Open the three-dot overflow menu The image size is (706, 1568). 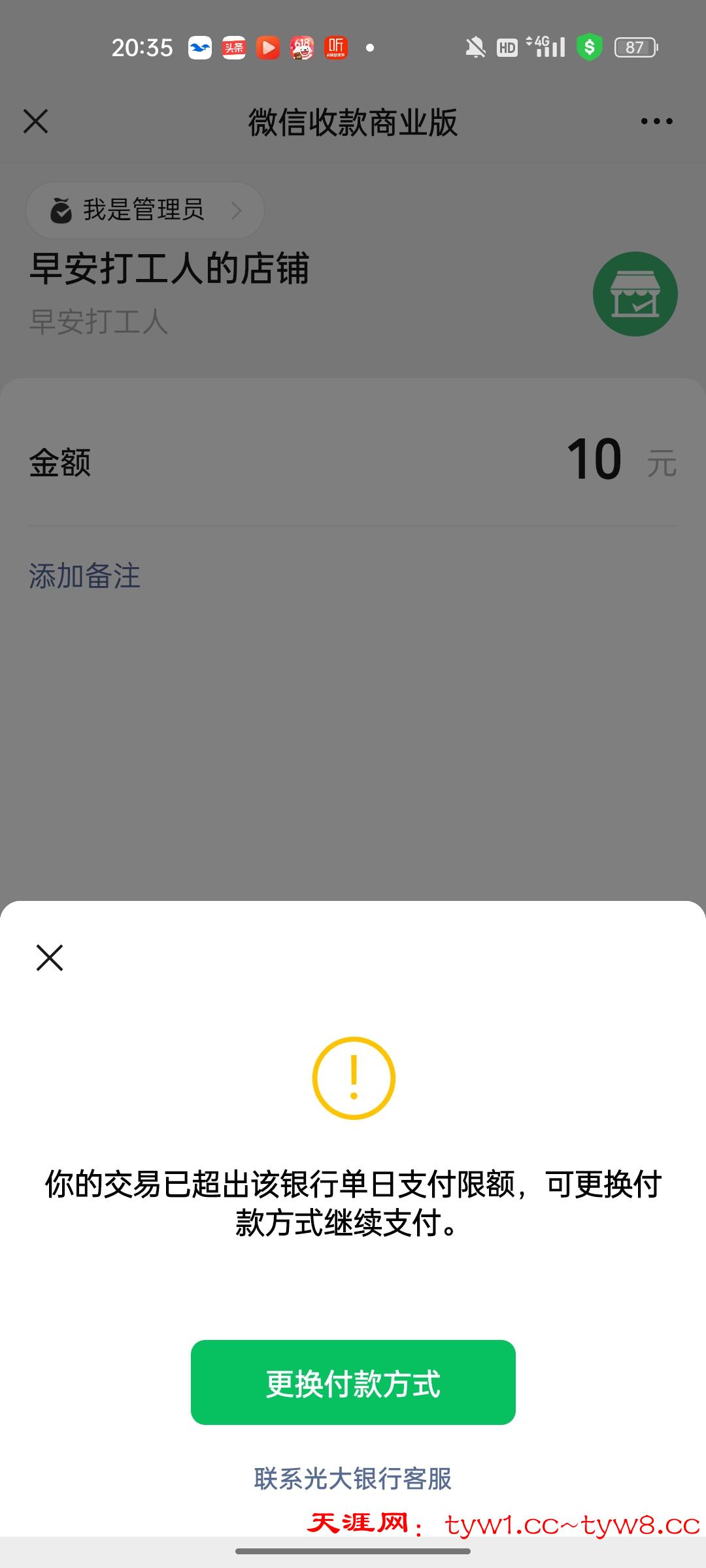tap(656, 122)
